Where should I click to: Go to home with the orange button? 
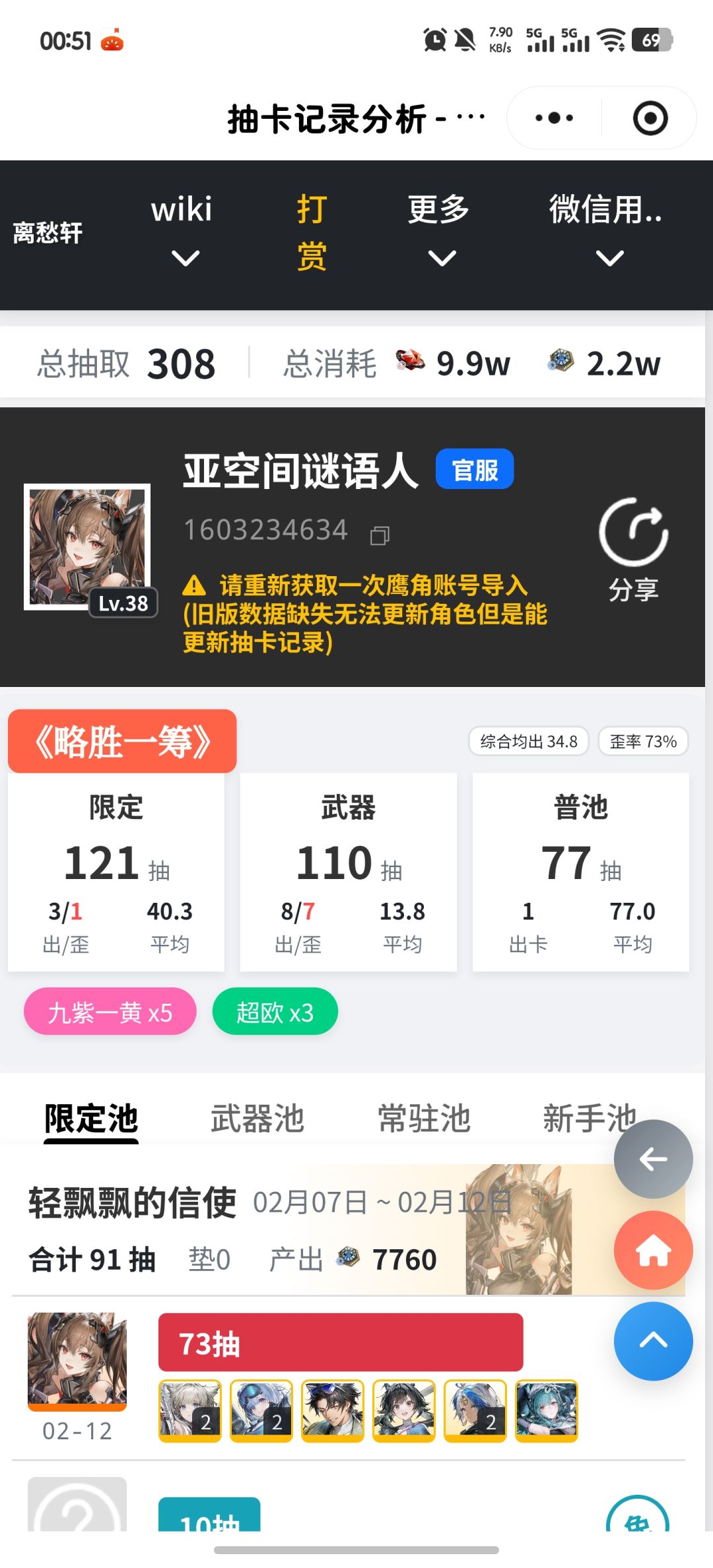point(654,1250)
